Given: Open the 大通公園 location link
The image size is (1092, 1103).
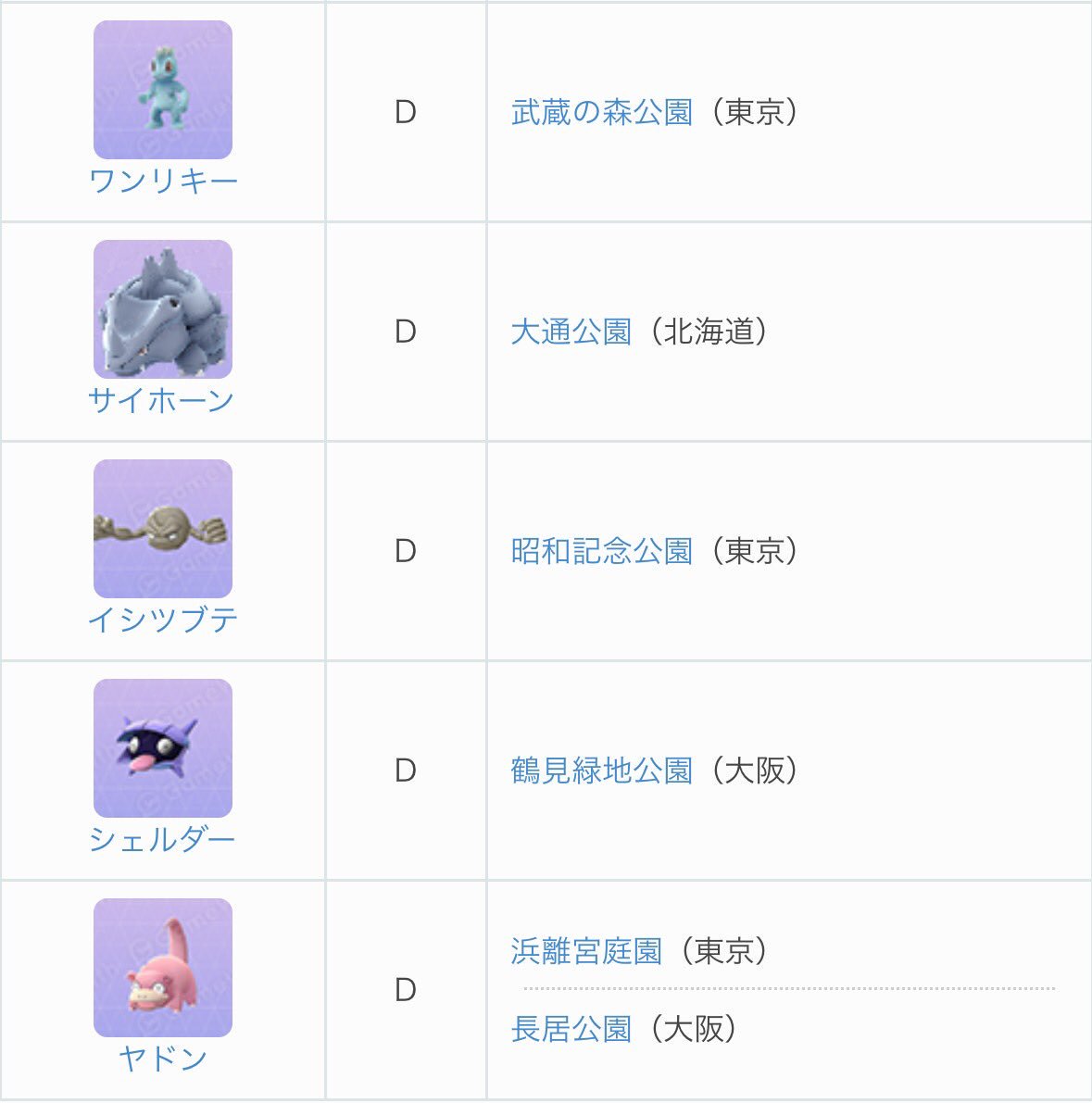Looking at the screenshot, I should (x=571, y=332).
